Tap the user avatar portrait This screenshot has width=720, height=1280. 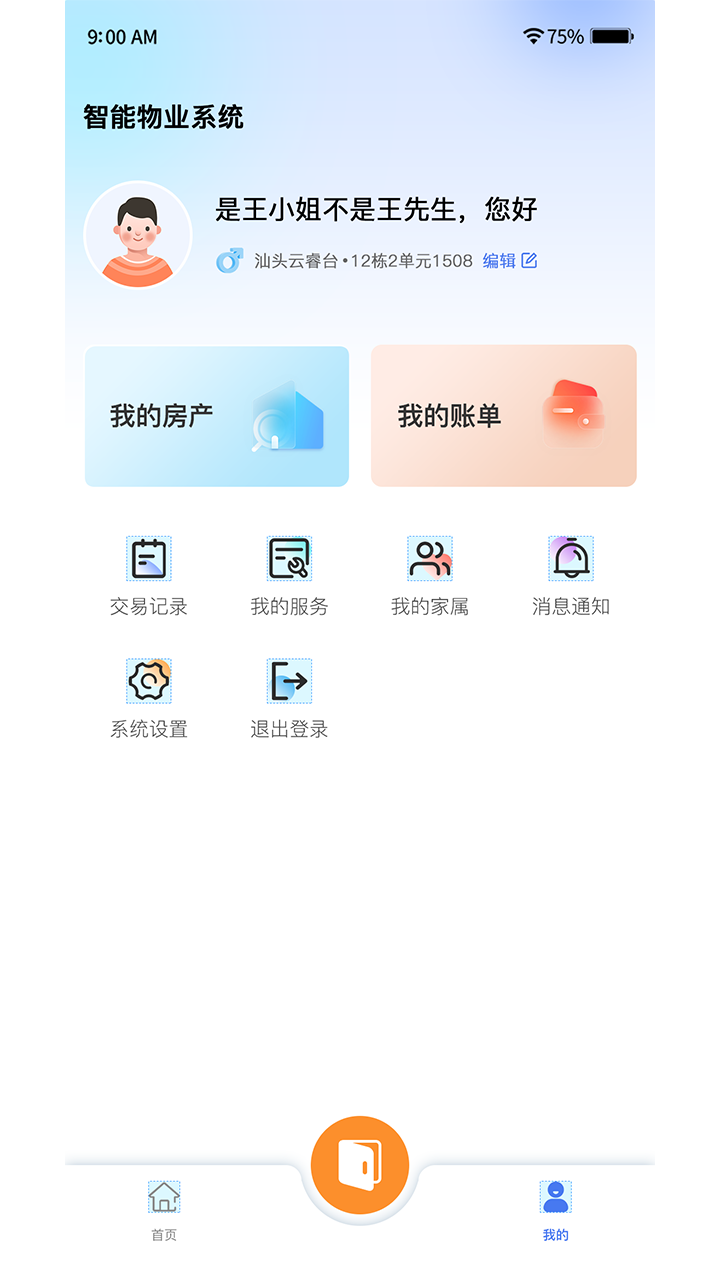[138, 234]
